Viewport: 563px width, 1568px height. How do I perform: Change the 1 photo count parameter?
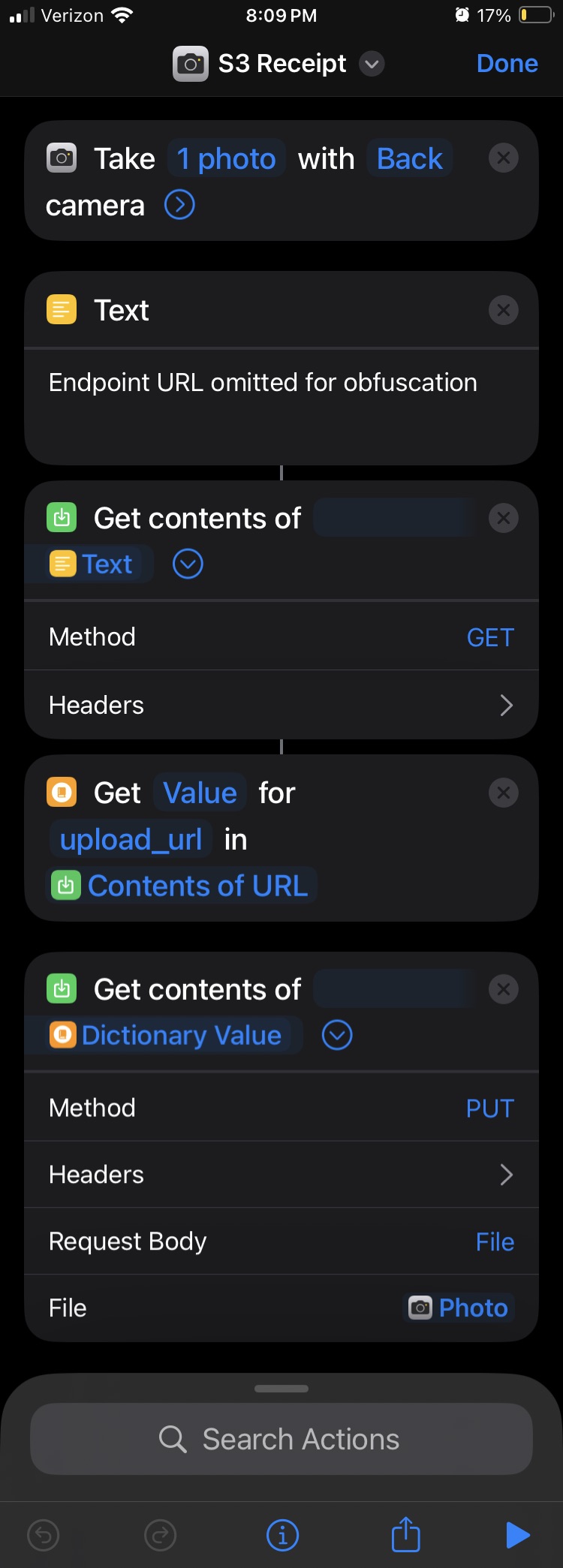click(226, 159)
